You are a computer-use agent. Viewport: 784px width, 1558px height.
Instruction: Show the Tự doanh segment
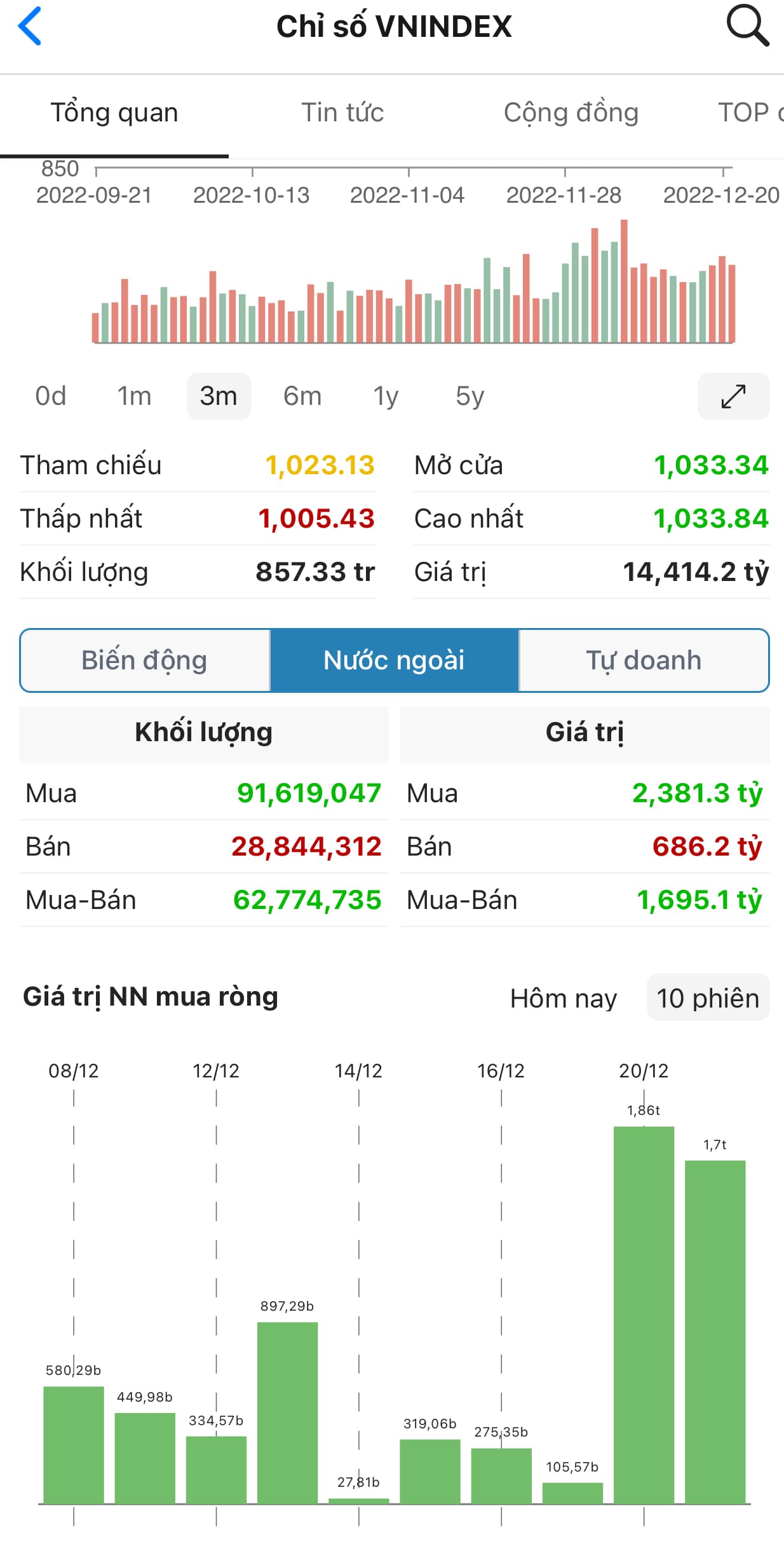[644, 660]
